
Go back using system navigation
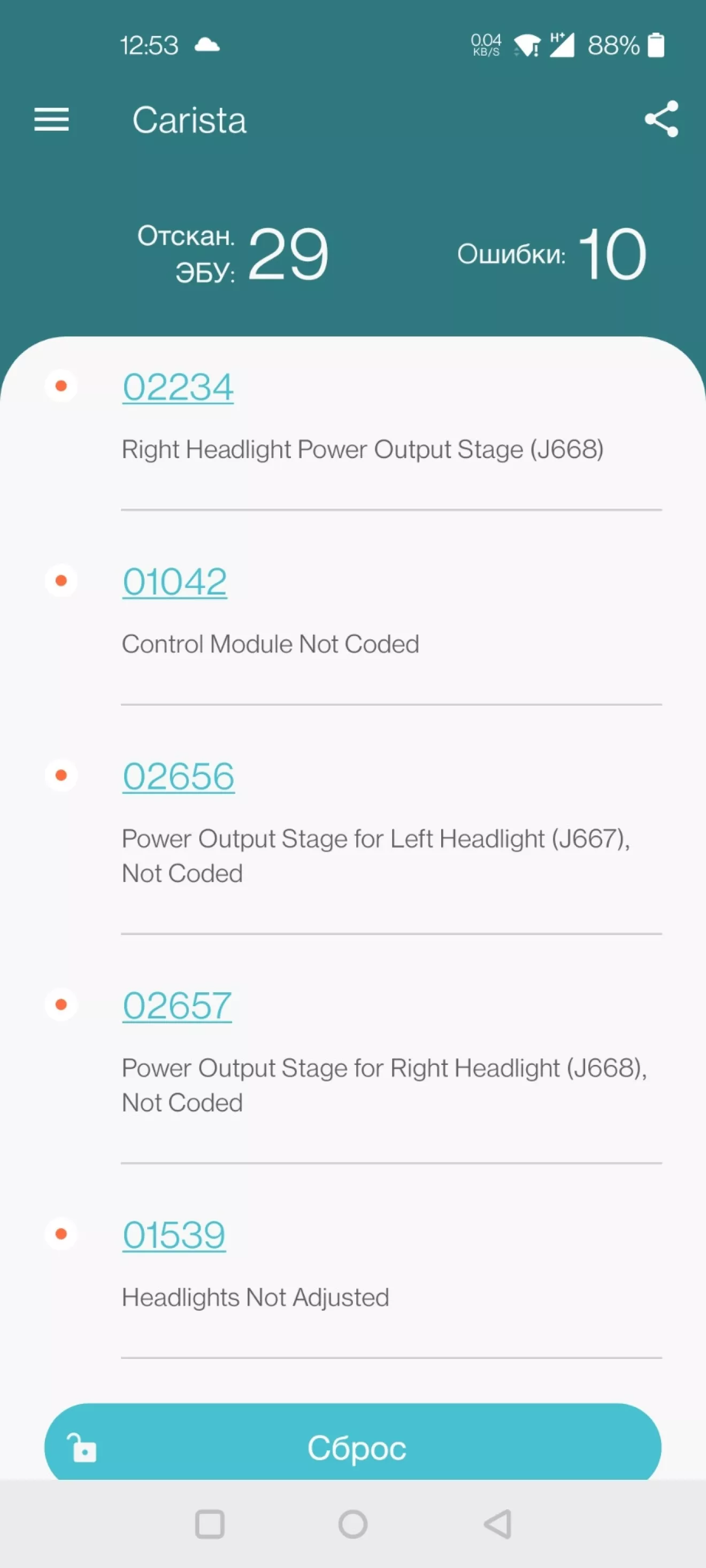pyautogui.click(x=497, y=1524)
